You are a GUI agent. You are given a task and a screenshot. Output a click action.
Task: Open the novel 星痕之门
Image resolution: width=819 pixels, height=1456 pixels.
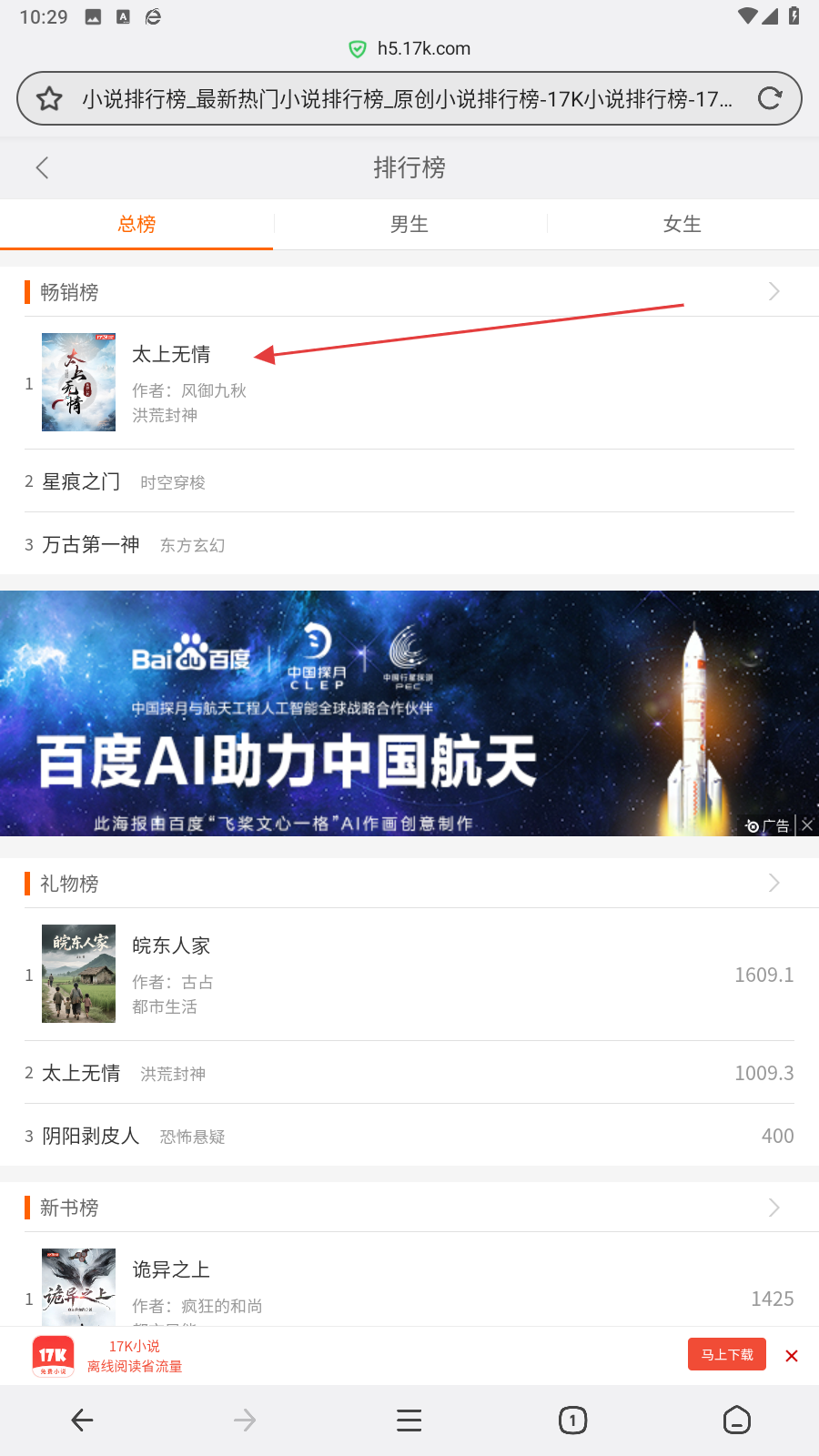click(x=81, y=481)
